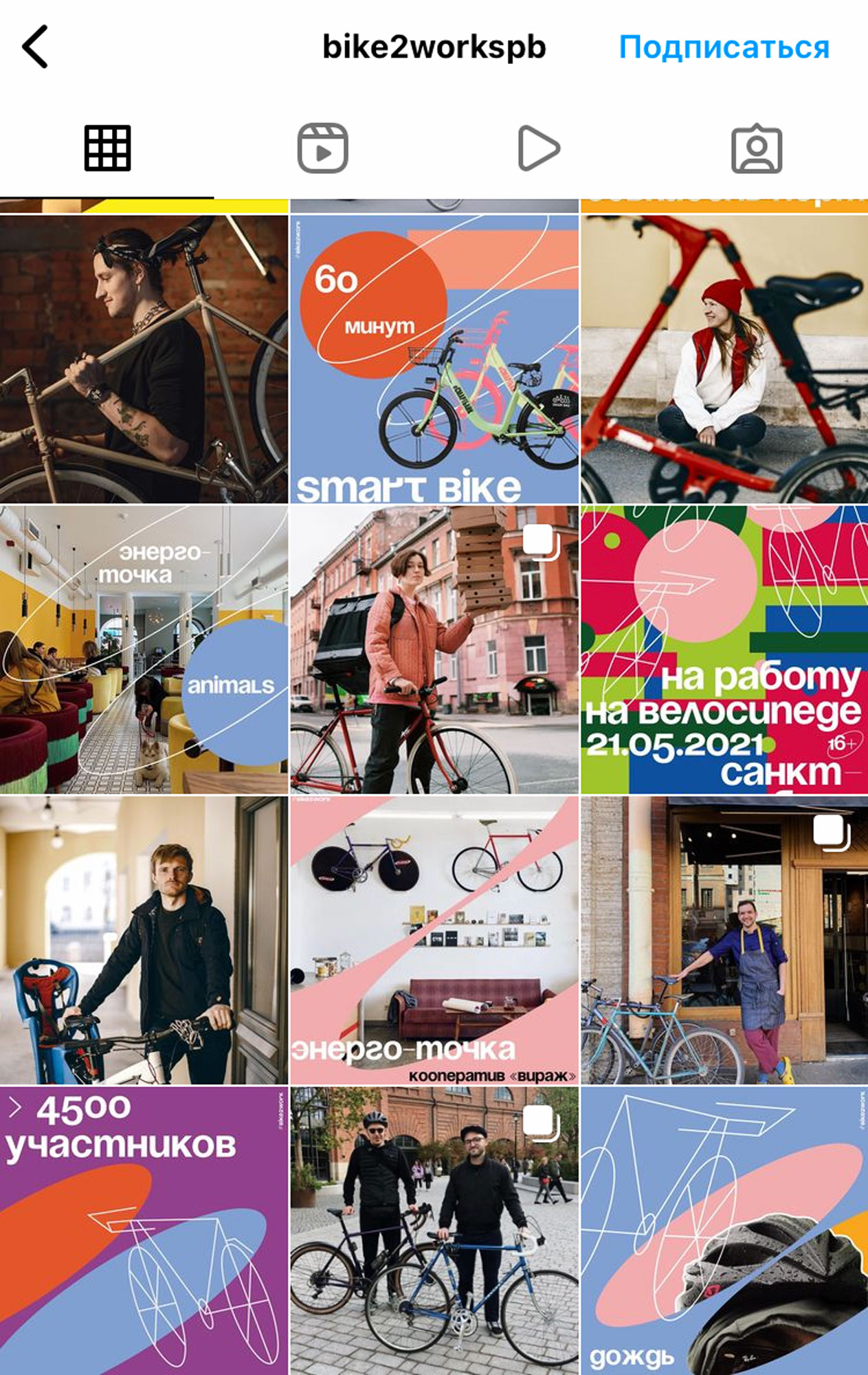Switch to the videos play tab
The height and width of the screenshot is (1375, 868).
point(538,148)
